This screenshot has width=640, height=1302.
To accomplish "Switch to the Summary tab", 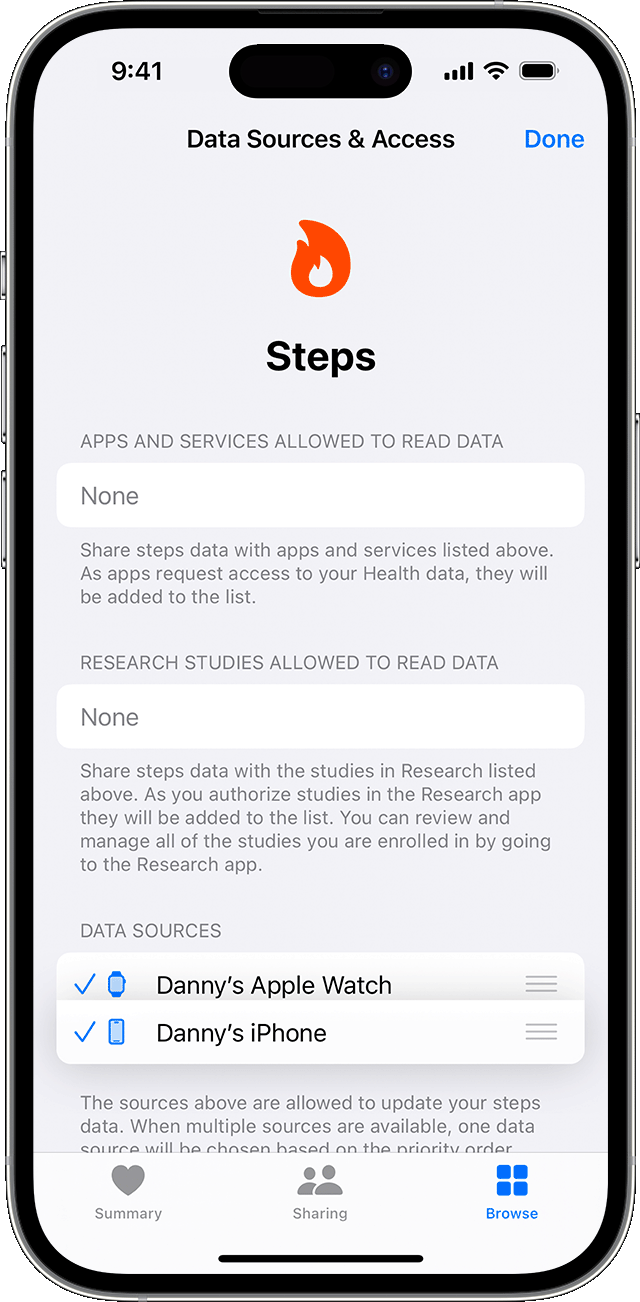I will (128, 1192).
